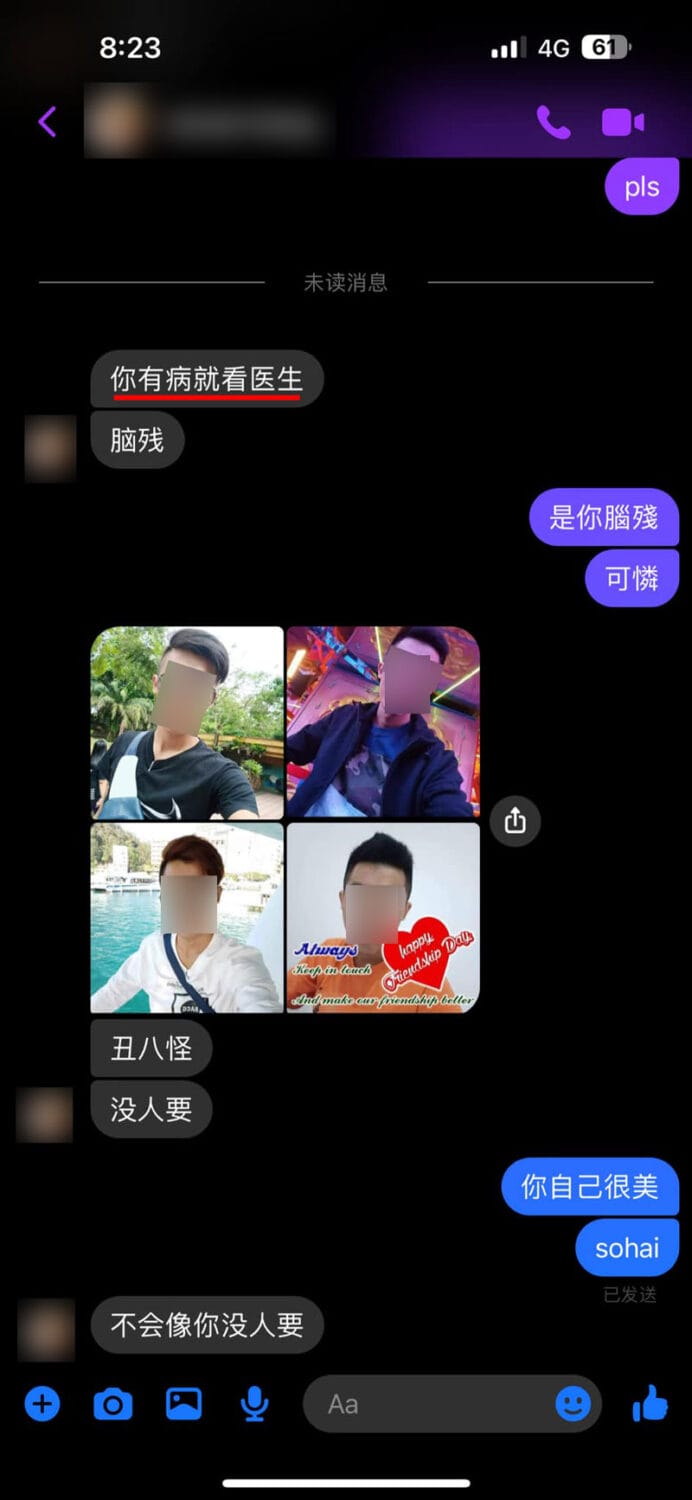Open the photo with black shirt man

click(187, 722)
